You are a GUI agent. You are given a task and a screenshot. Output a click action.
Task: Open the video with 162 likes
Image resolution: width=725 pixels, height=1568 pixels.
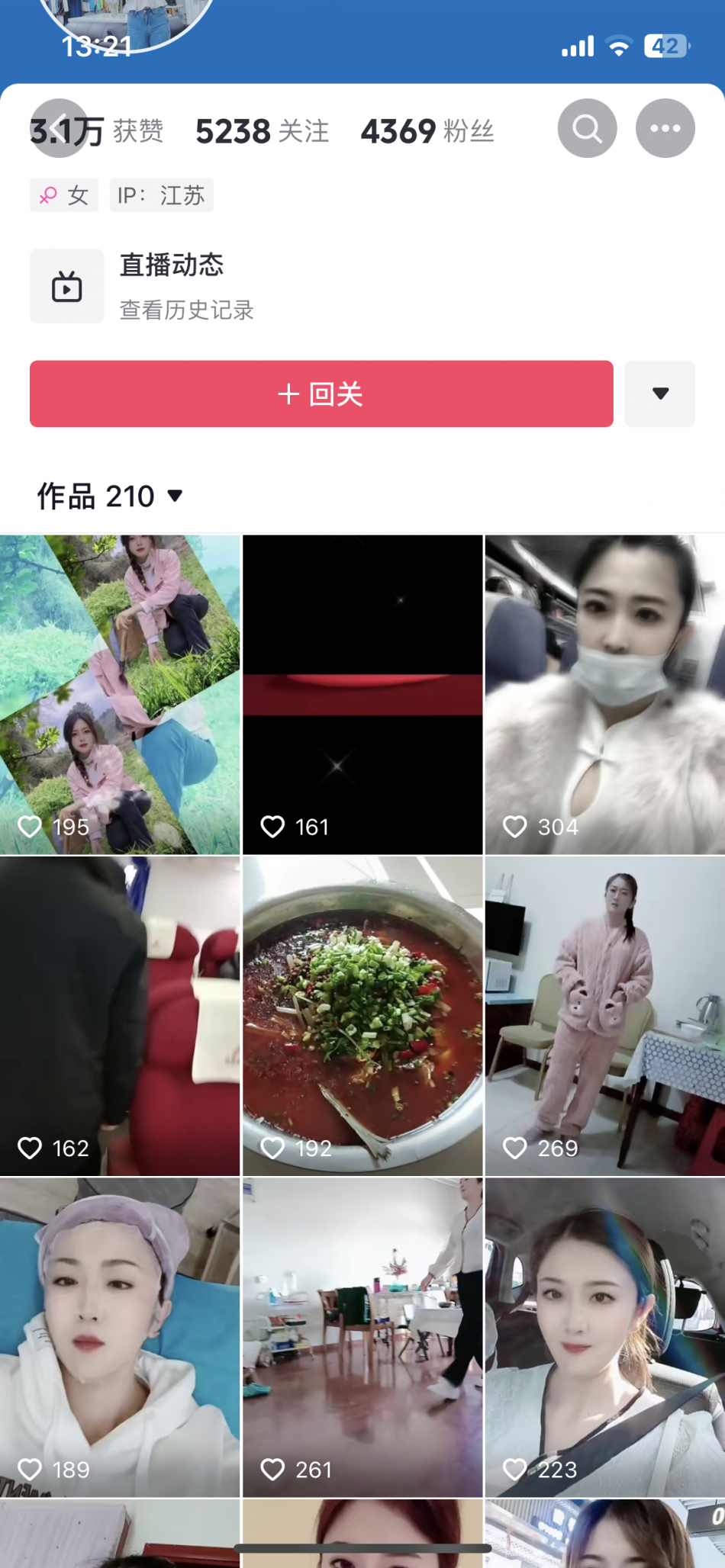120,1016
